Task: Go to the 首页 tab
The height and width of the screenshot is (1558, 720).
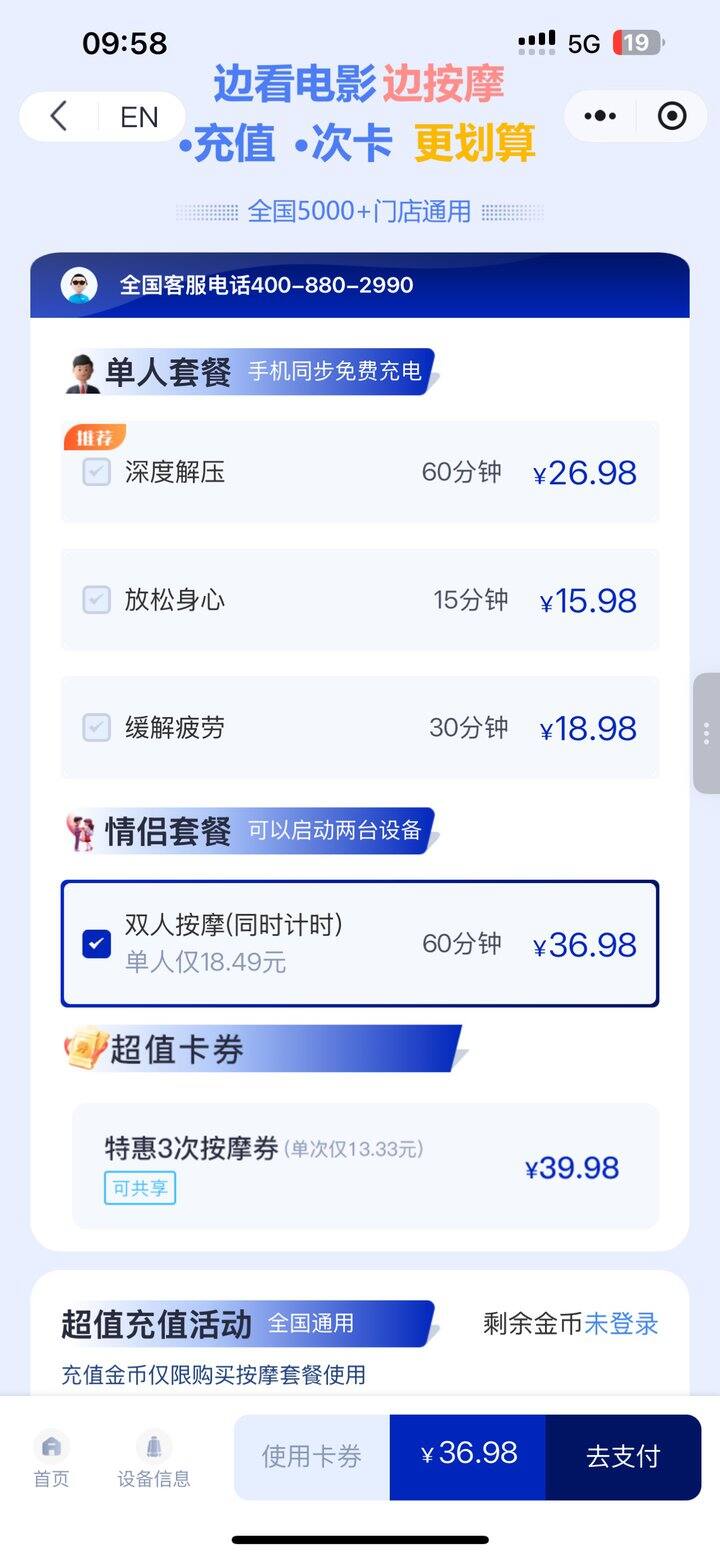Action: (51, 1458)
